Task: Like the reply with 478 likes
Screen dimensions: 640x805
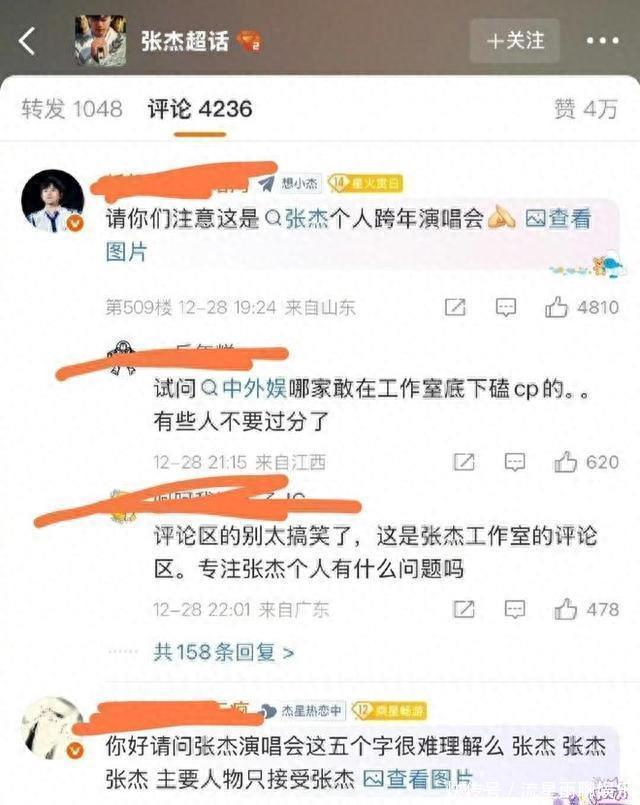Action: click(x=586, y=609)
